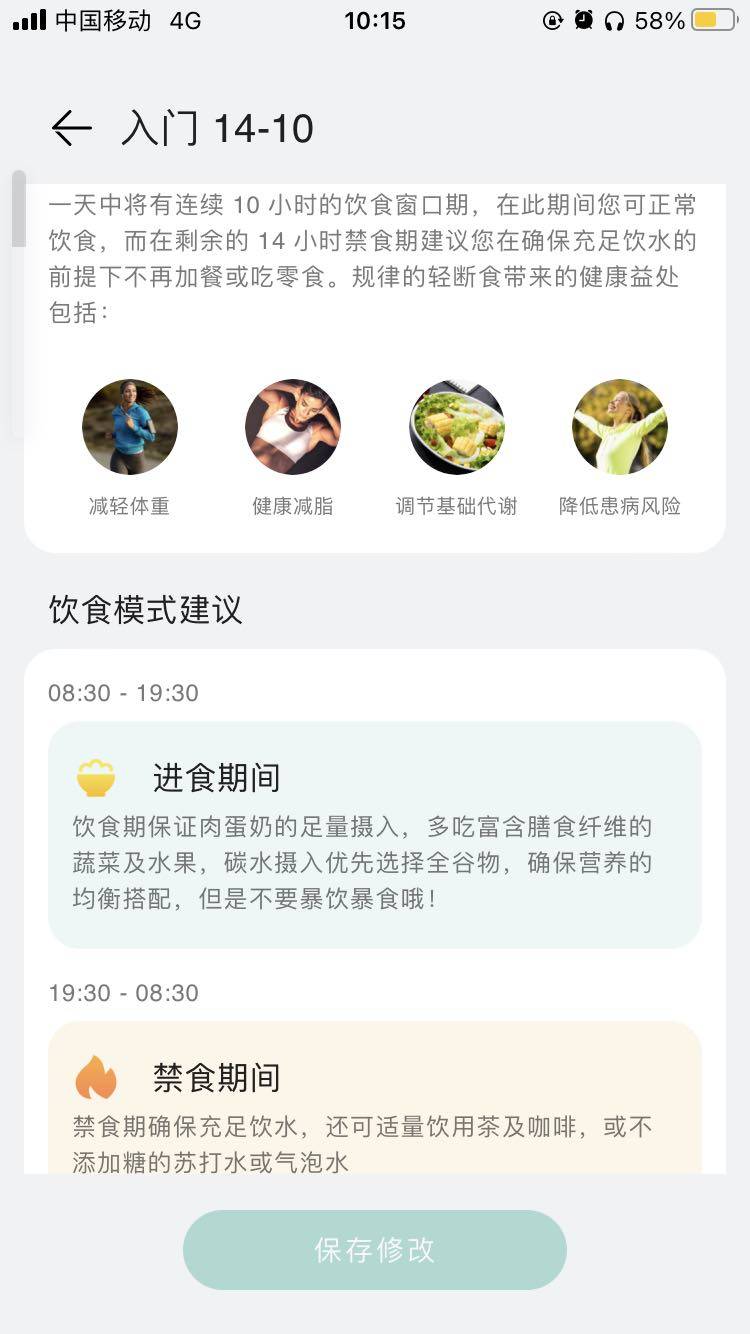The image size is (750, 1334).
Task: Tap the 保存修改 save button
Action: 374,1250
